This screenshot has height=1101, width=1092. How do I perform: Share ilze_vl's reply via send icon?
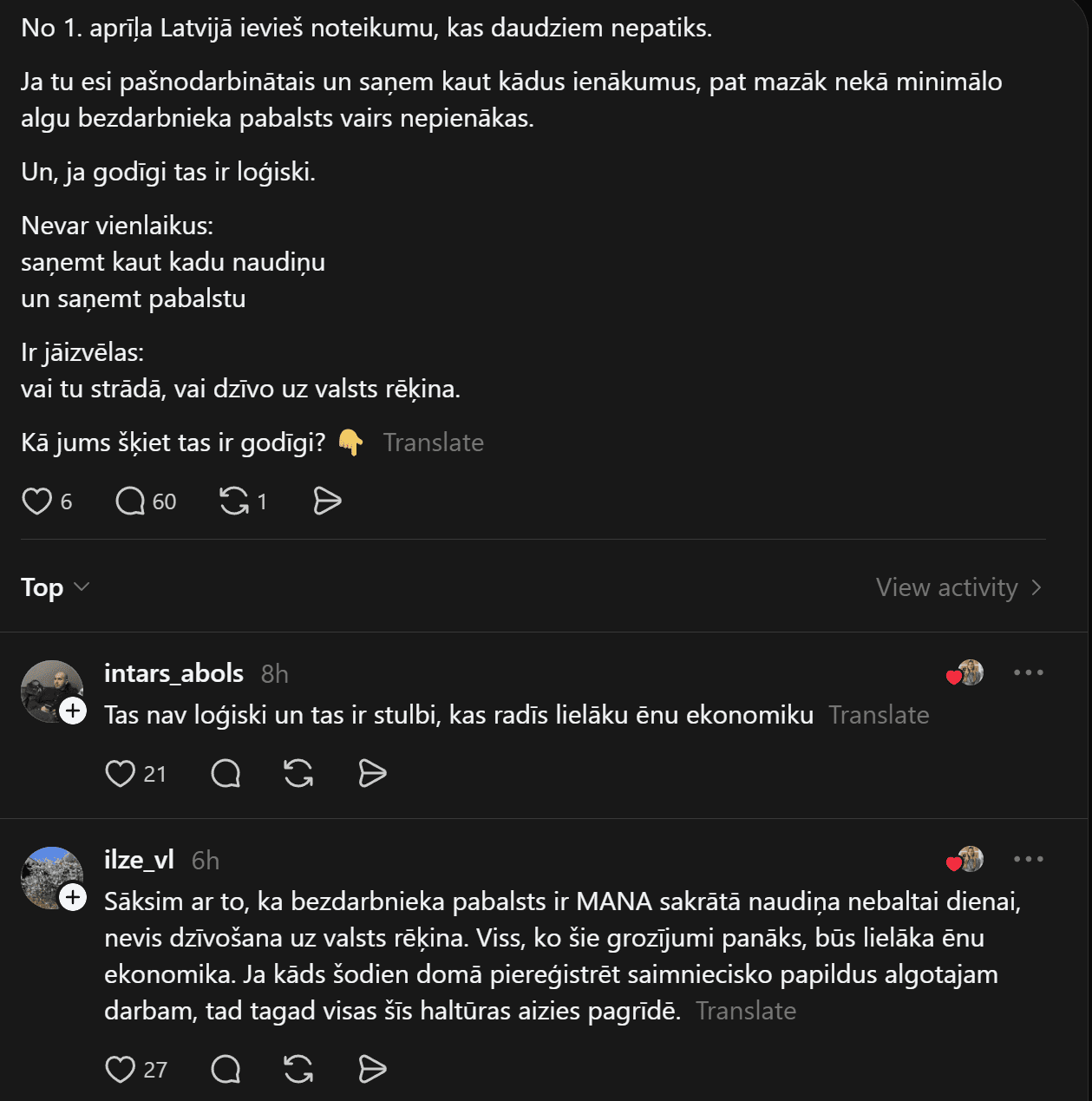[x=372, y=1069]
